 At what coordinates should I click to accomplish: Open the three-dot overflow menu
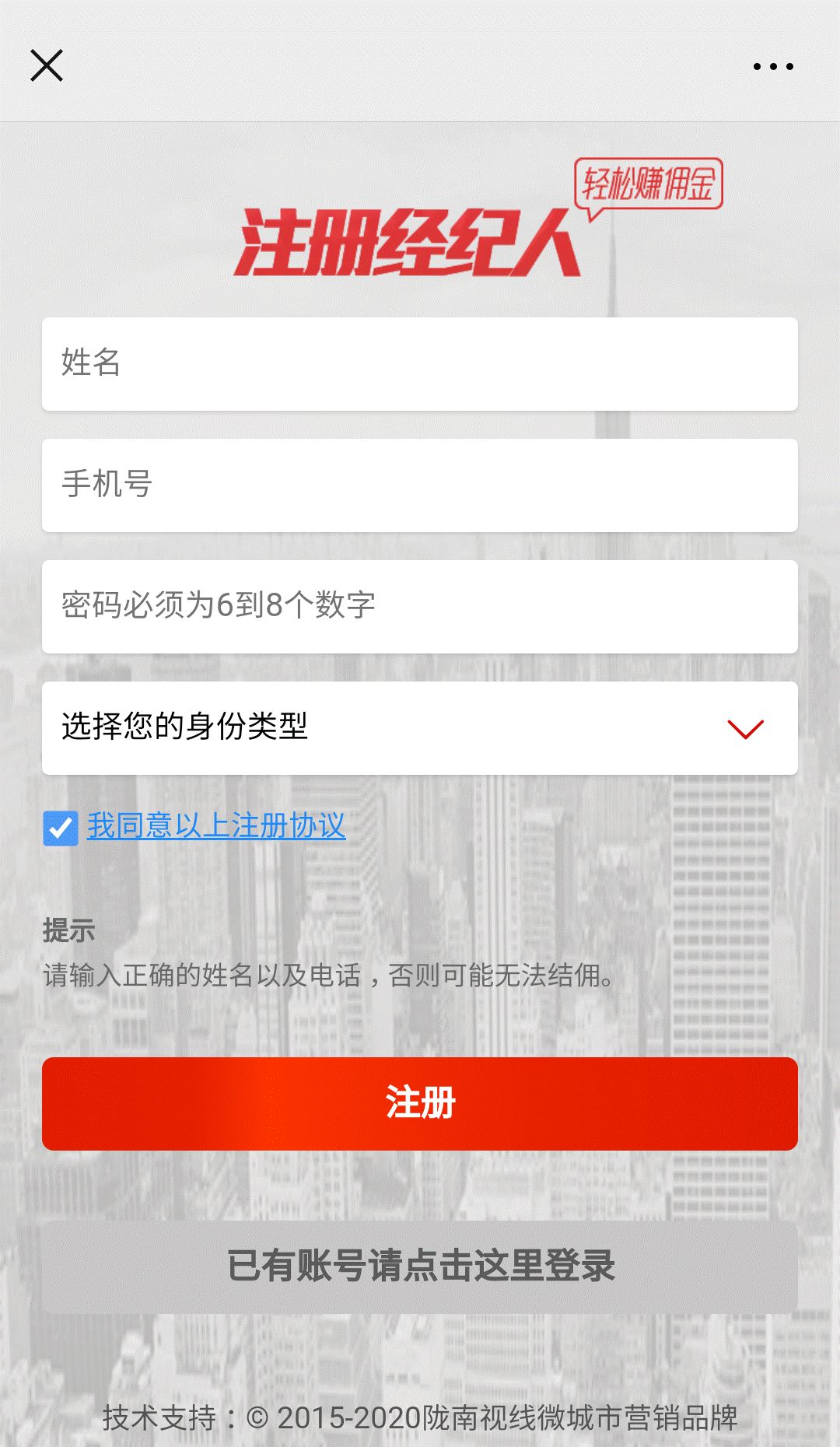[x=773, y=66]
